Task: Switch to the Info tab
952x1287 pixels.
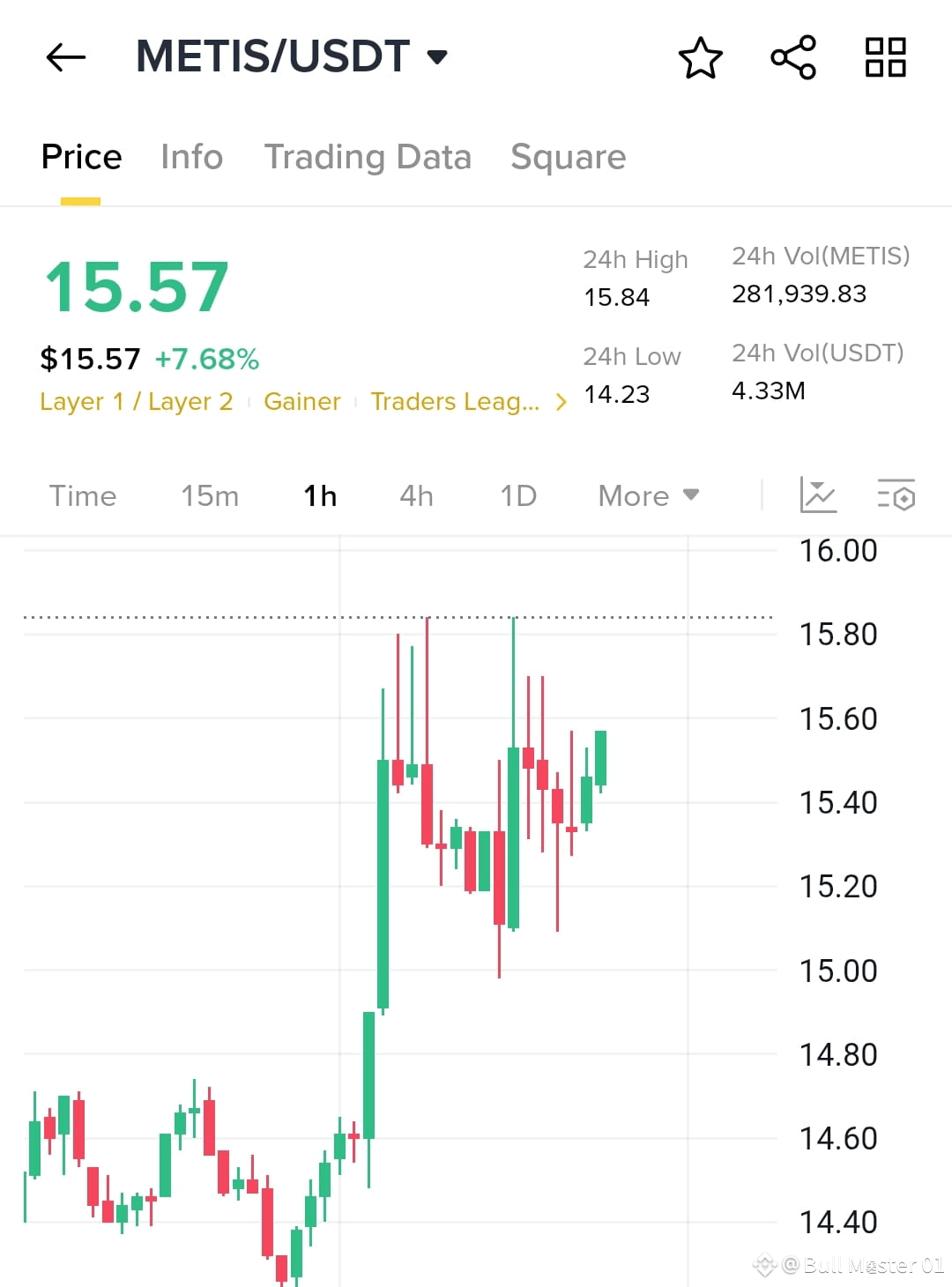Action: point(190,156)
